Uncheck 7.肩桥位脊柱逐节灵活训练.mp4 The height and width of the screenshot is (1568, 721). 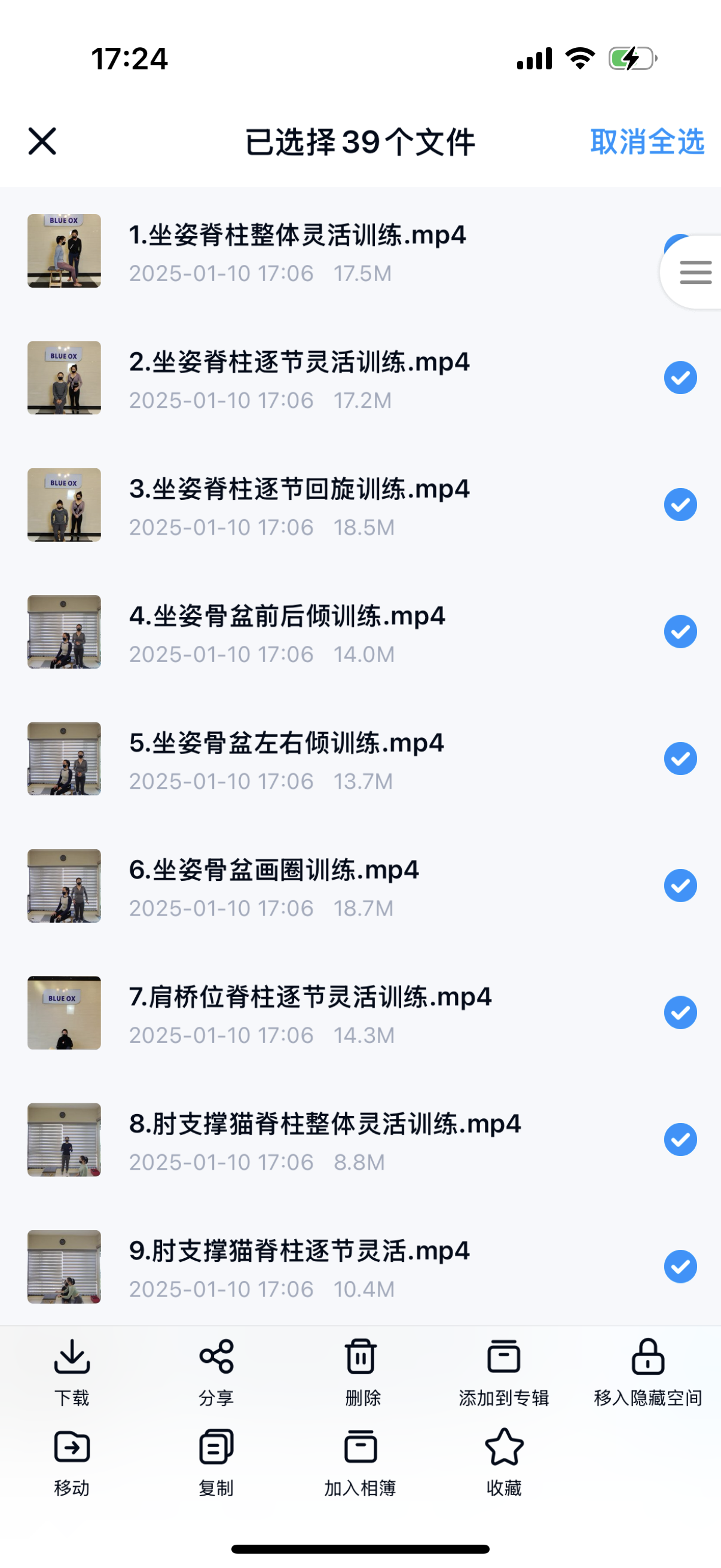click(680, 1012)
